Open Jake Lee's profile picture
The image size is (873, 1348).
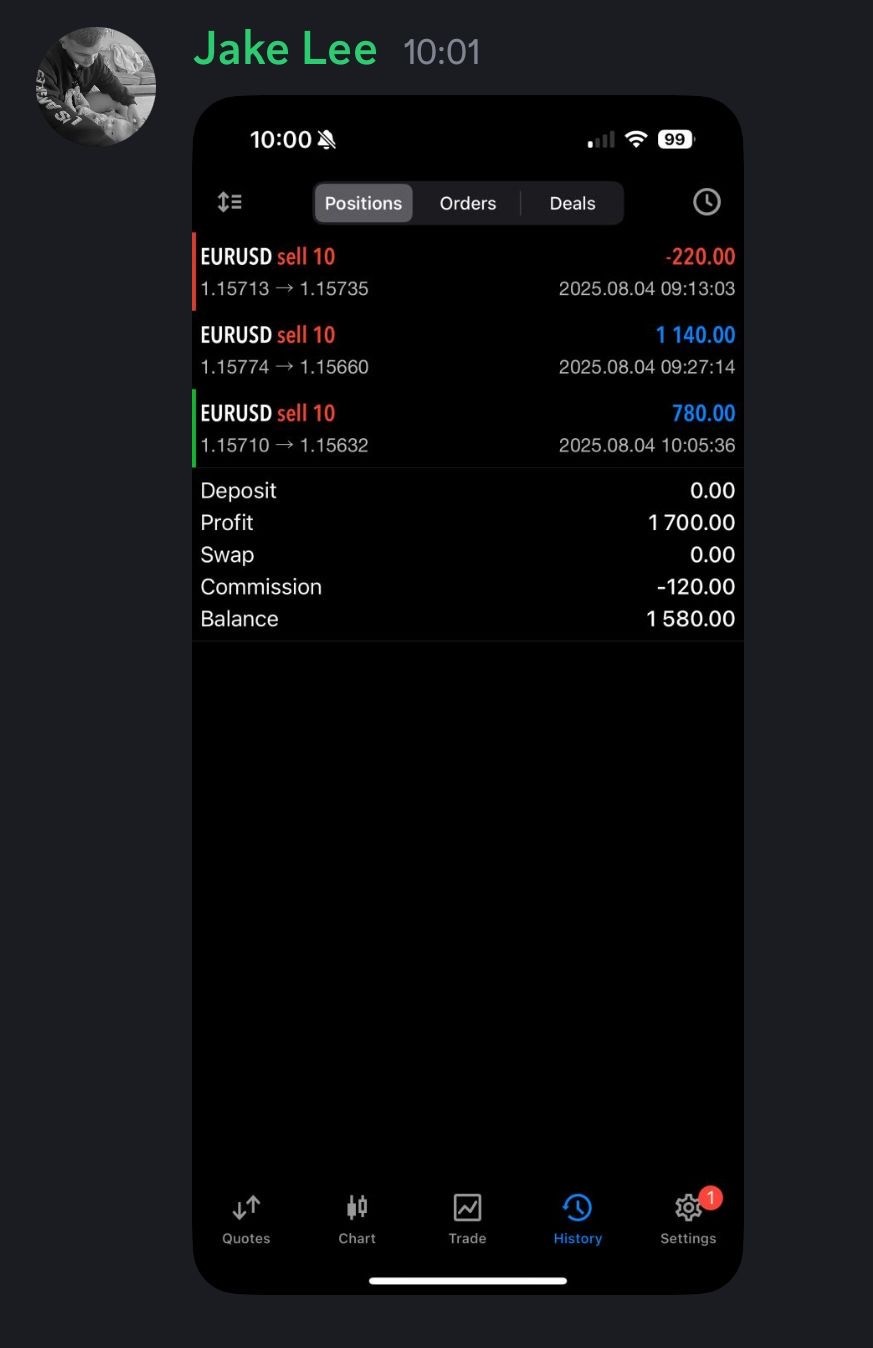[95, 87]
